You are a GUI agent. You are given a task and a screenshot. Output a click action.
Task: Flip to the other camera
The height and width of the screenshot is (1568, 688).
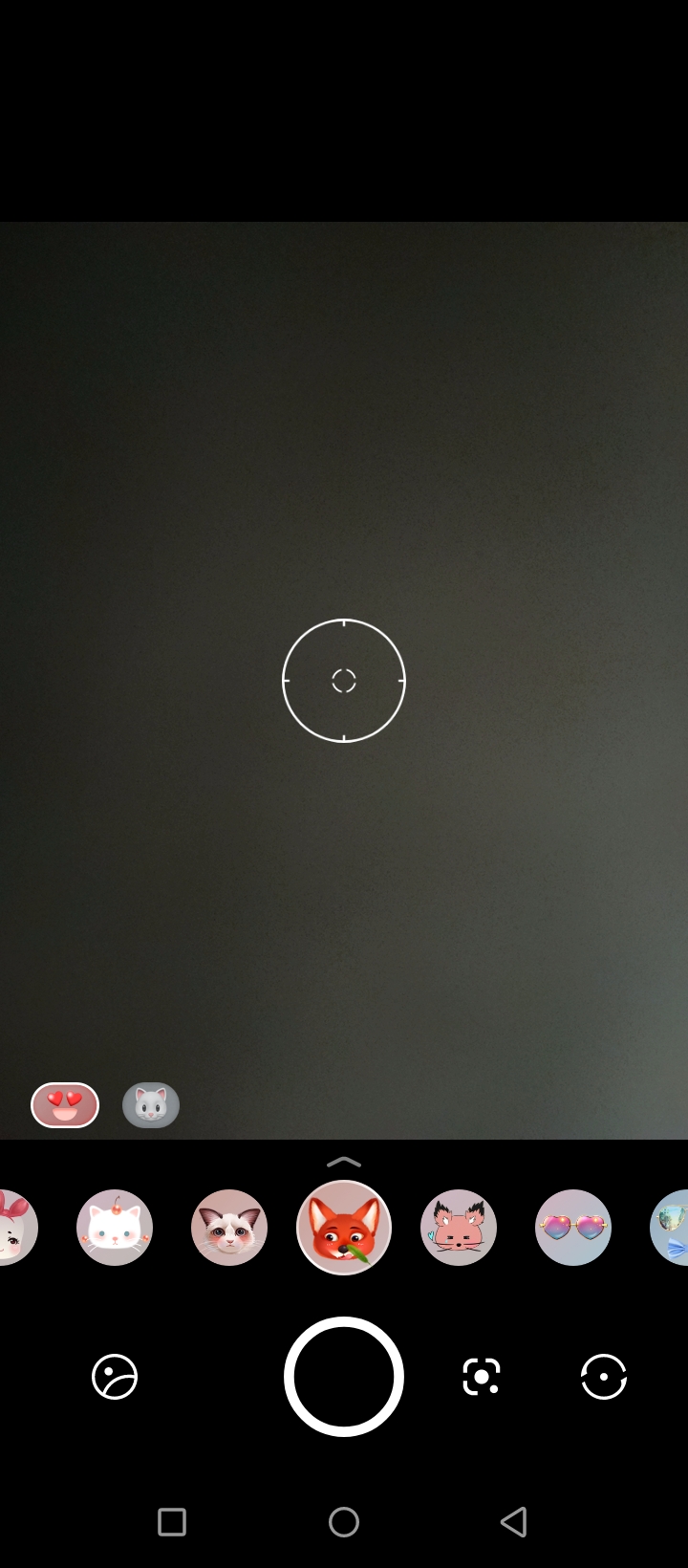604,1377
